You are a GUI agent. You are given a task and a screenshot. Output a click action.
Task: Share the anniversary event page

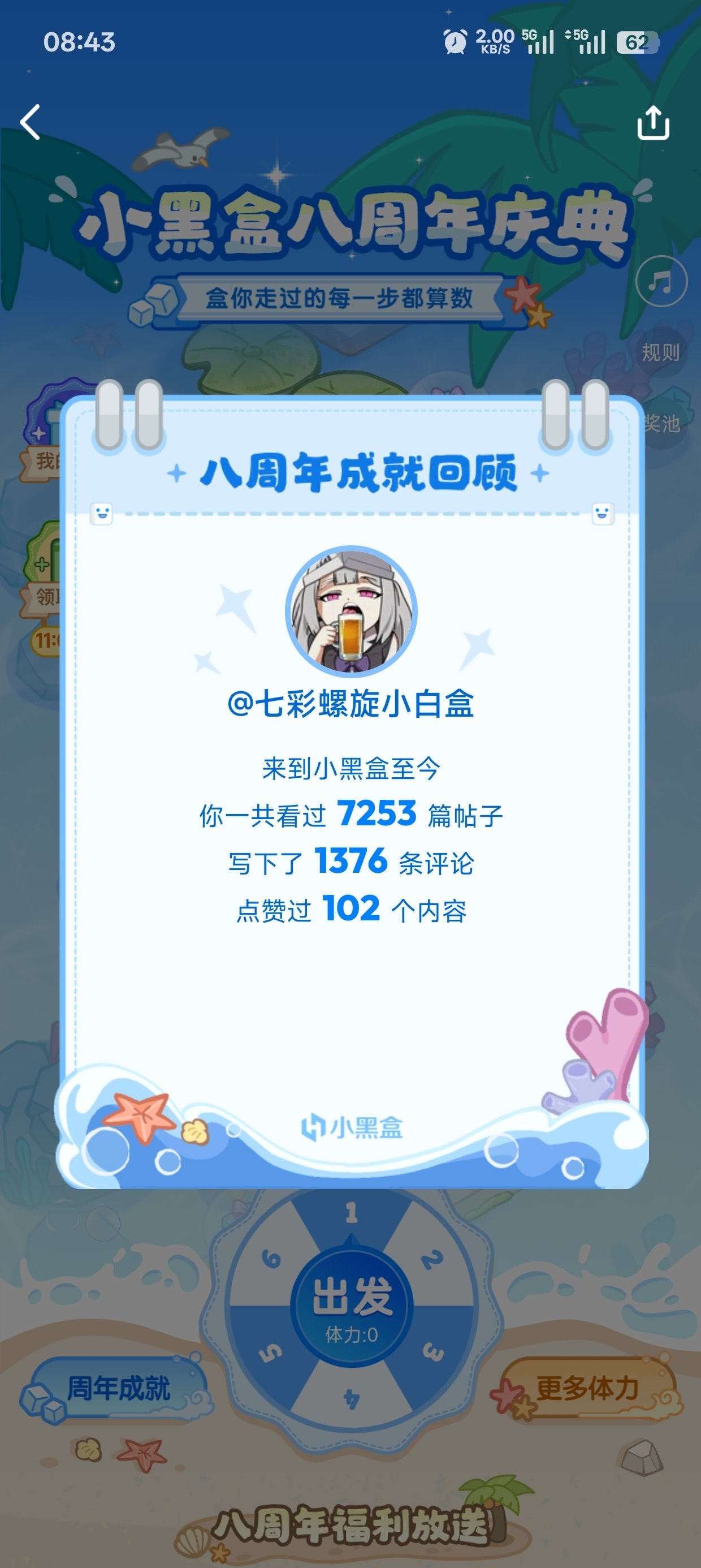pos(653,123)
